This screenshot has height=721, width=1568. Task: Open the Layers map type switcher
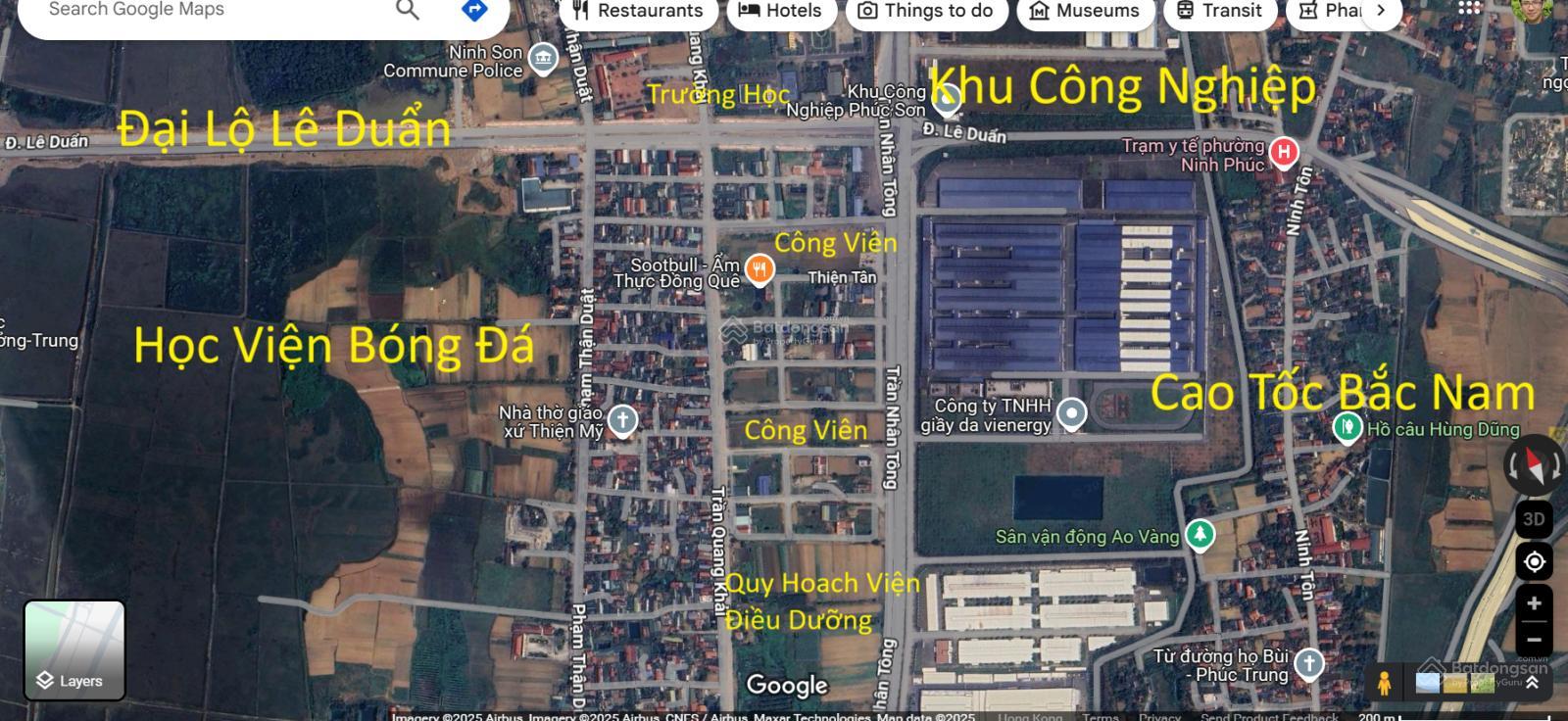tap(74, 649)
